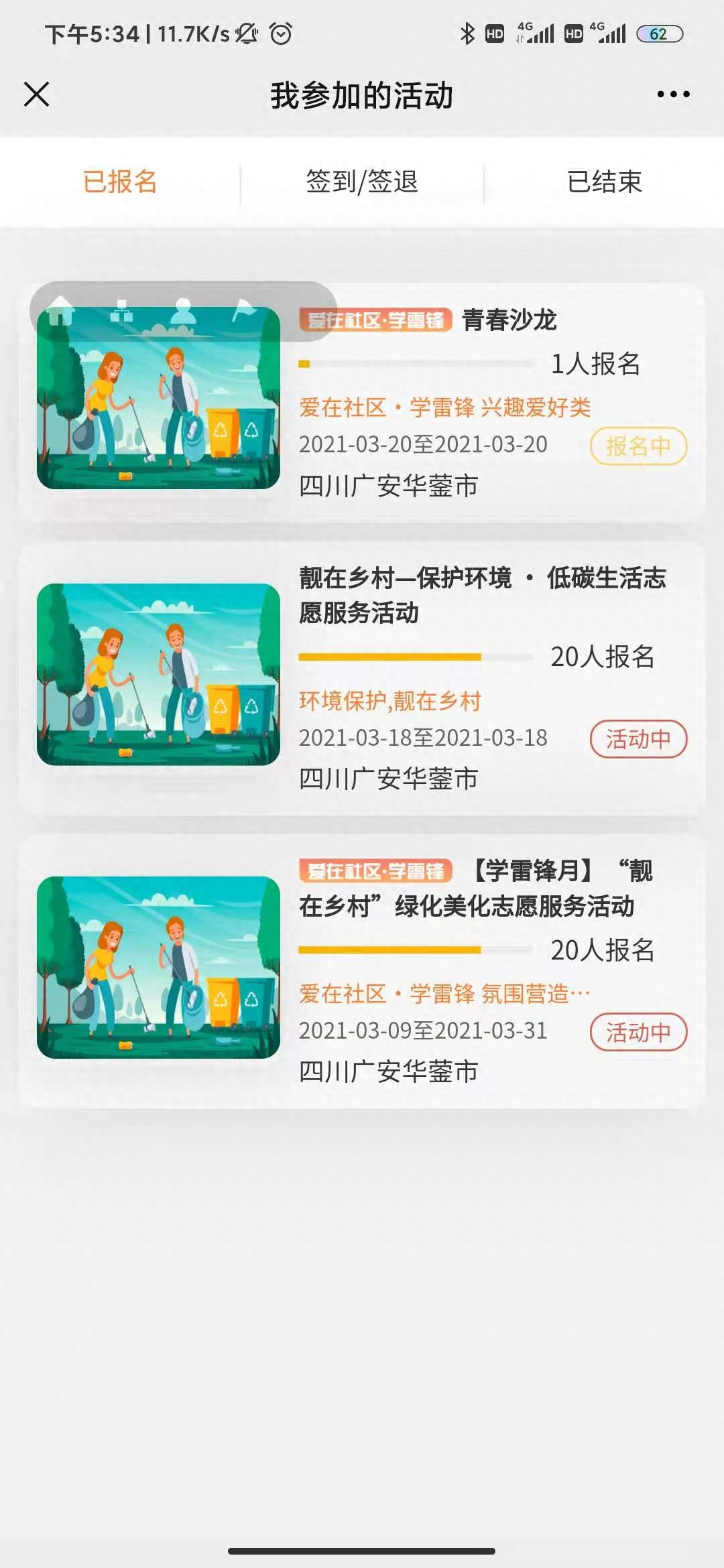724x1568 pixels.
Task: Close the 我参加的活动 page
Action: point(36,94)
